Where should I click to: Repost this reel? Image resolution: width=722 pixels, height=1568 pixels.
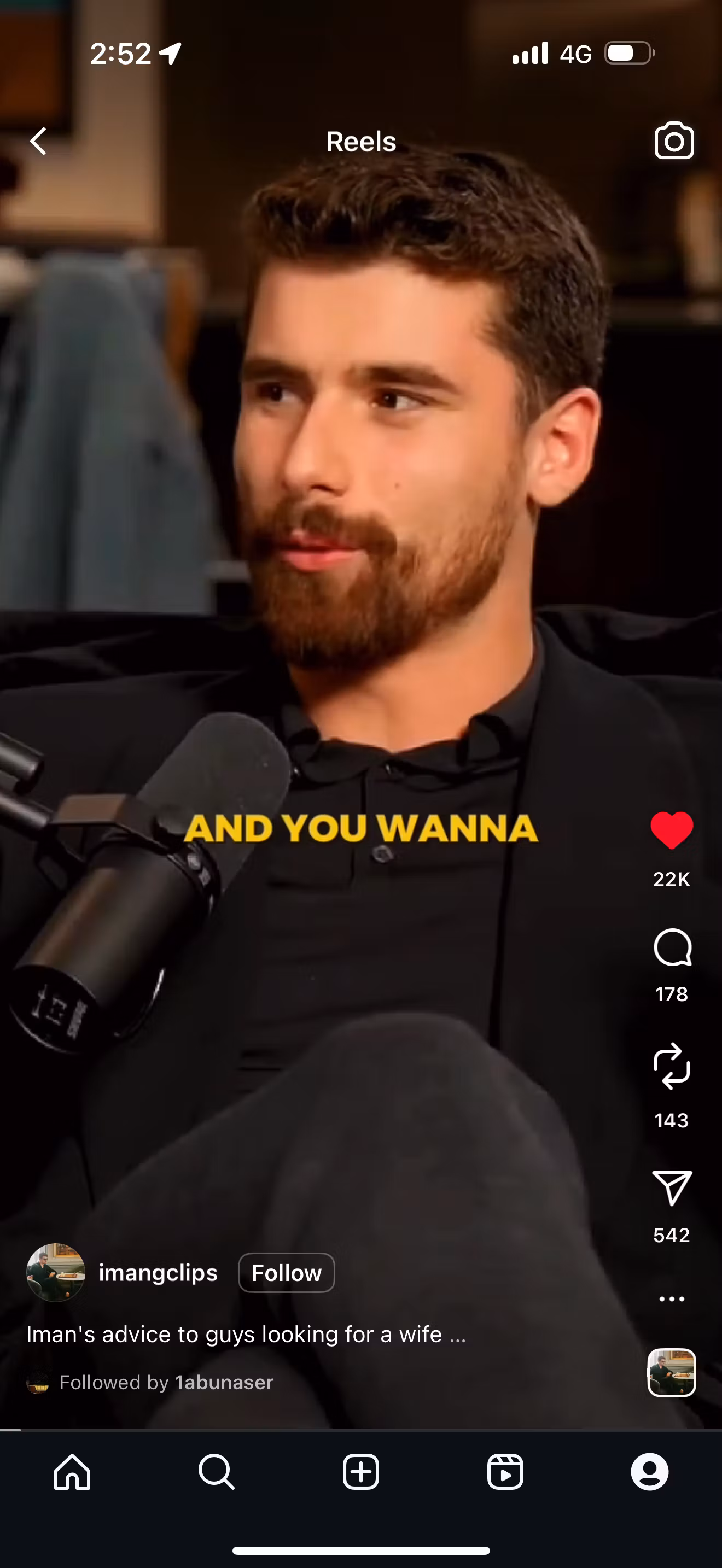[x=672, y=1066]
